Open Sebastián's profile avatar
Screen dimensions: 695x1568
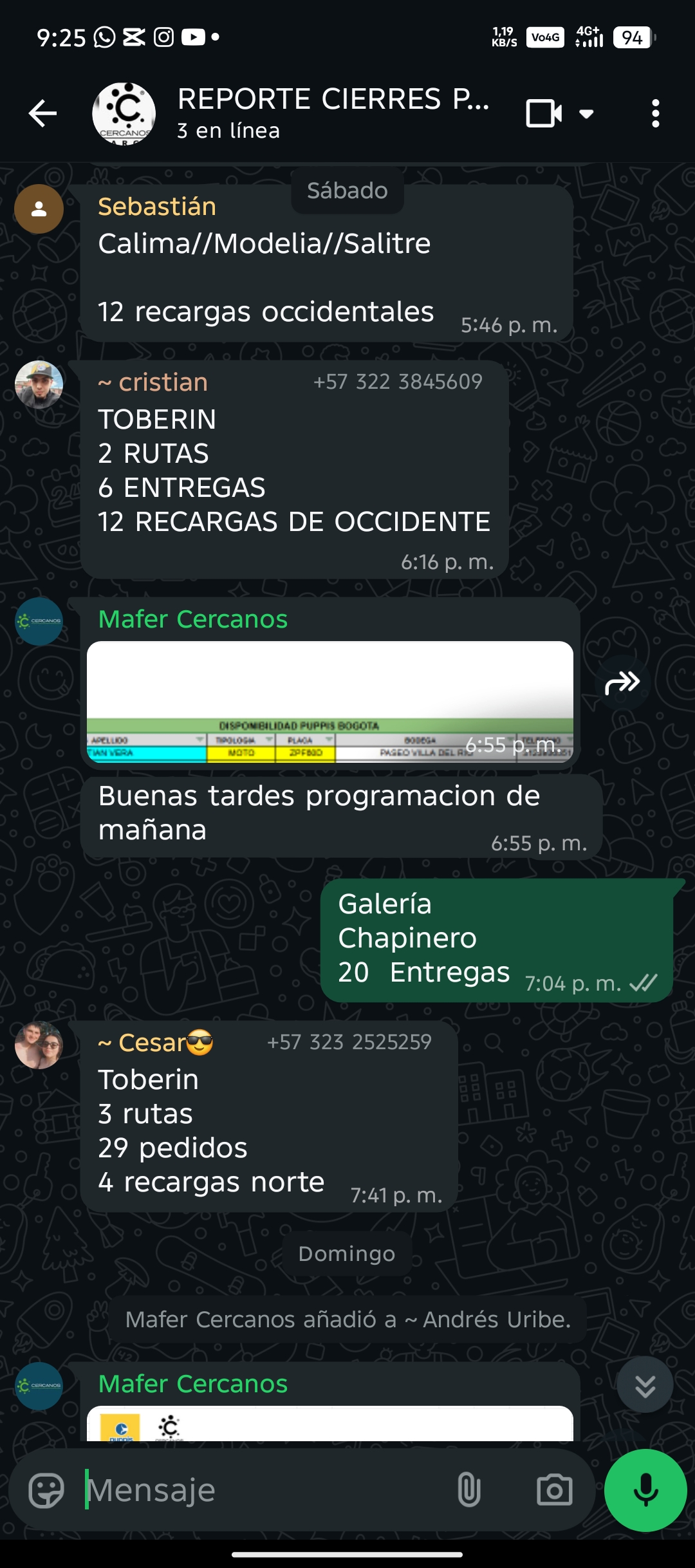[39, 209]
